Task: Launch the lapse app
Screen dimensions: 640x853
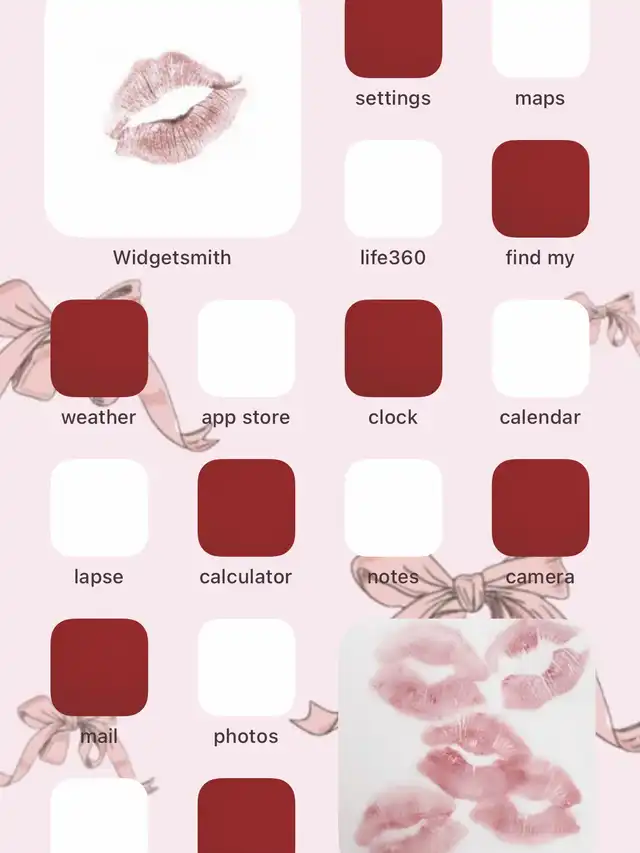Action: click(99, 507)
